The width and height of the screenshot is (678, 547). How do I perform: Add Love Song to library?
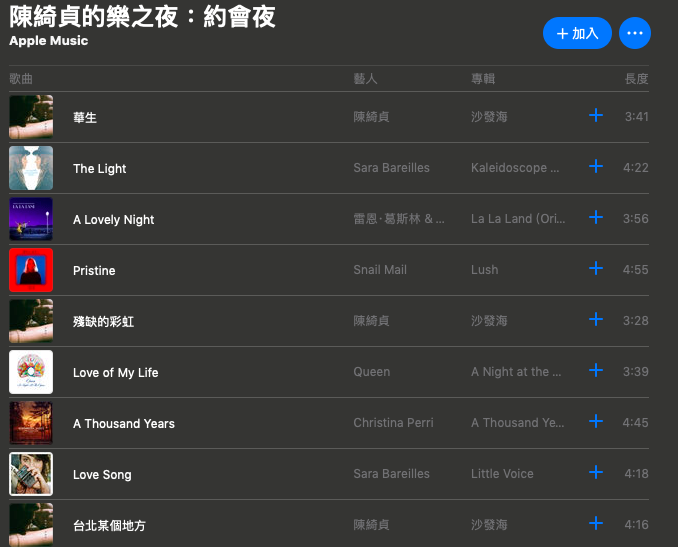[596, 472]
